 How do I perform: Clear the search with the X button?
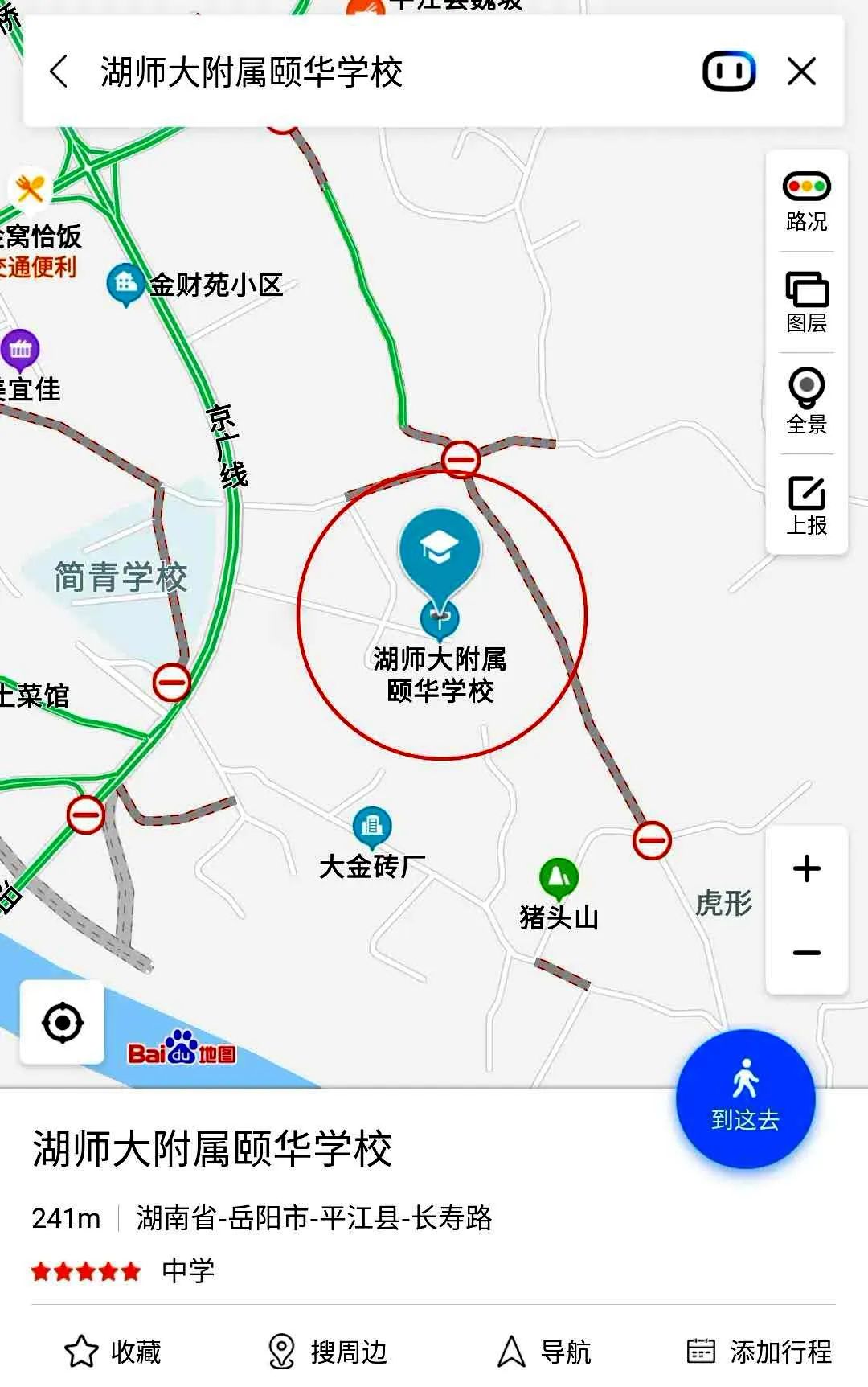pos(802,72)
